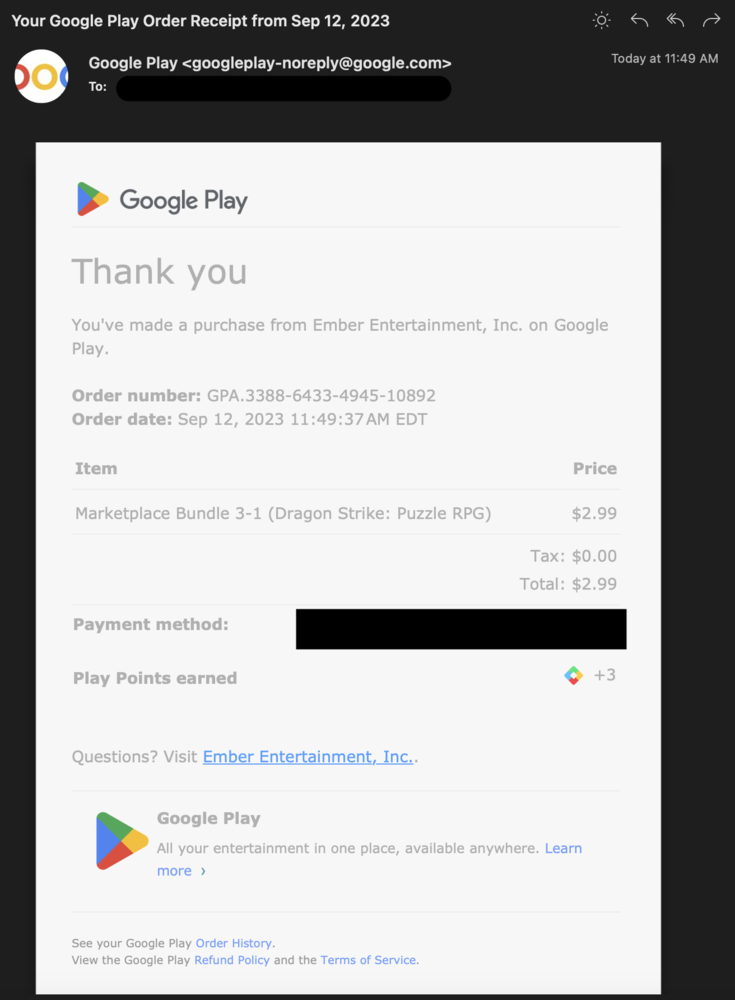Viewport: 735px width, 1000px height.
Task: Tap the Google Play sender avatar
Action: pos(41,76)
